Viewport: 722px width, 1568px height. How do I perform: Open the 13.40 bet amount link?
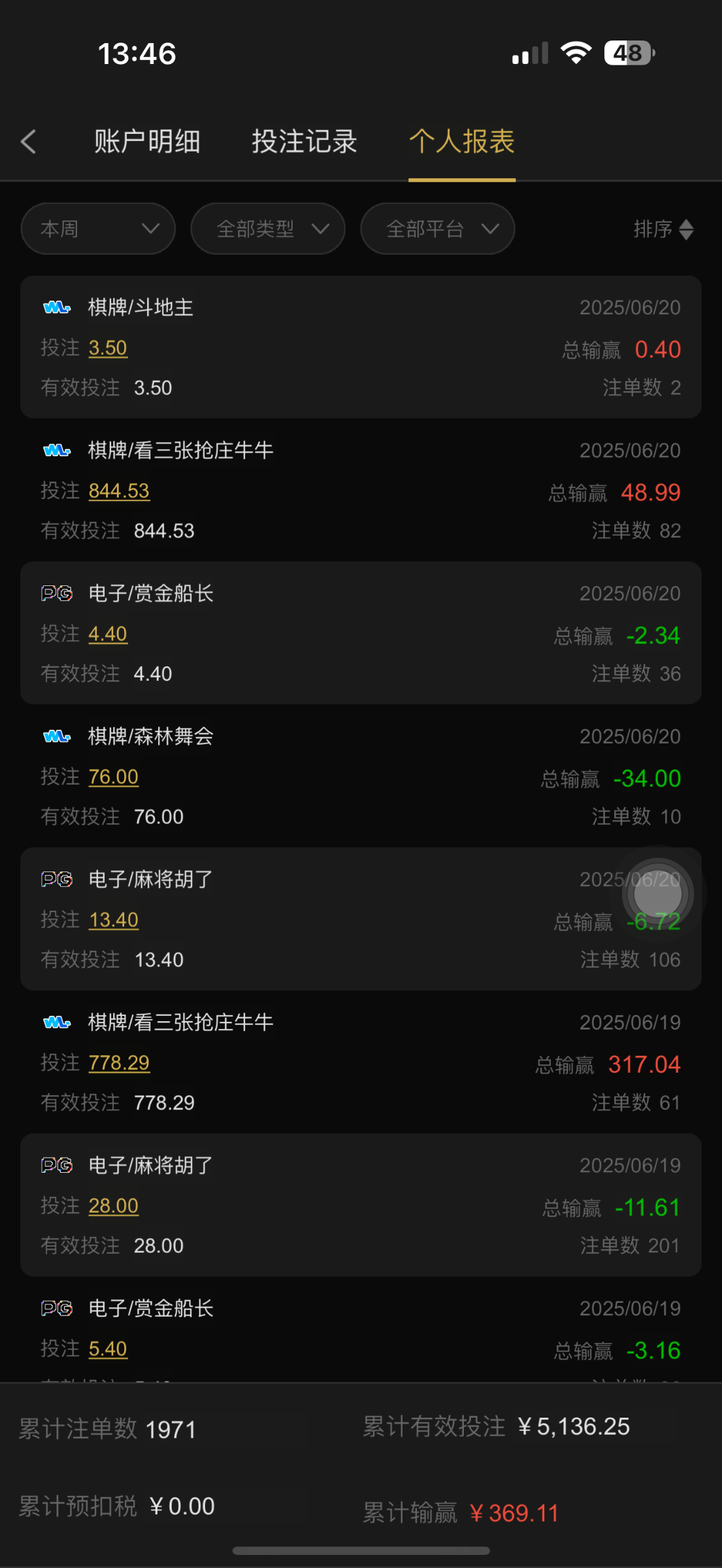coord(114,921)
